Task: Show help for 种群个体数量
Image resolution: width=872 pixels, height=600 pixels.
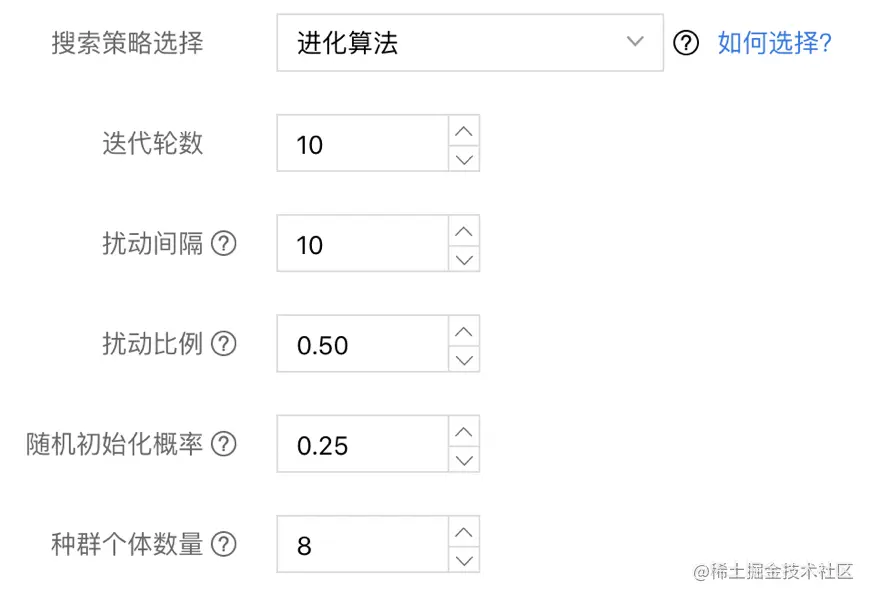Action: pos(224,544)
